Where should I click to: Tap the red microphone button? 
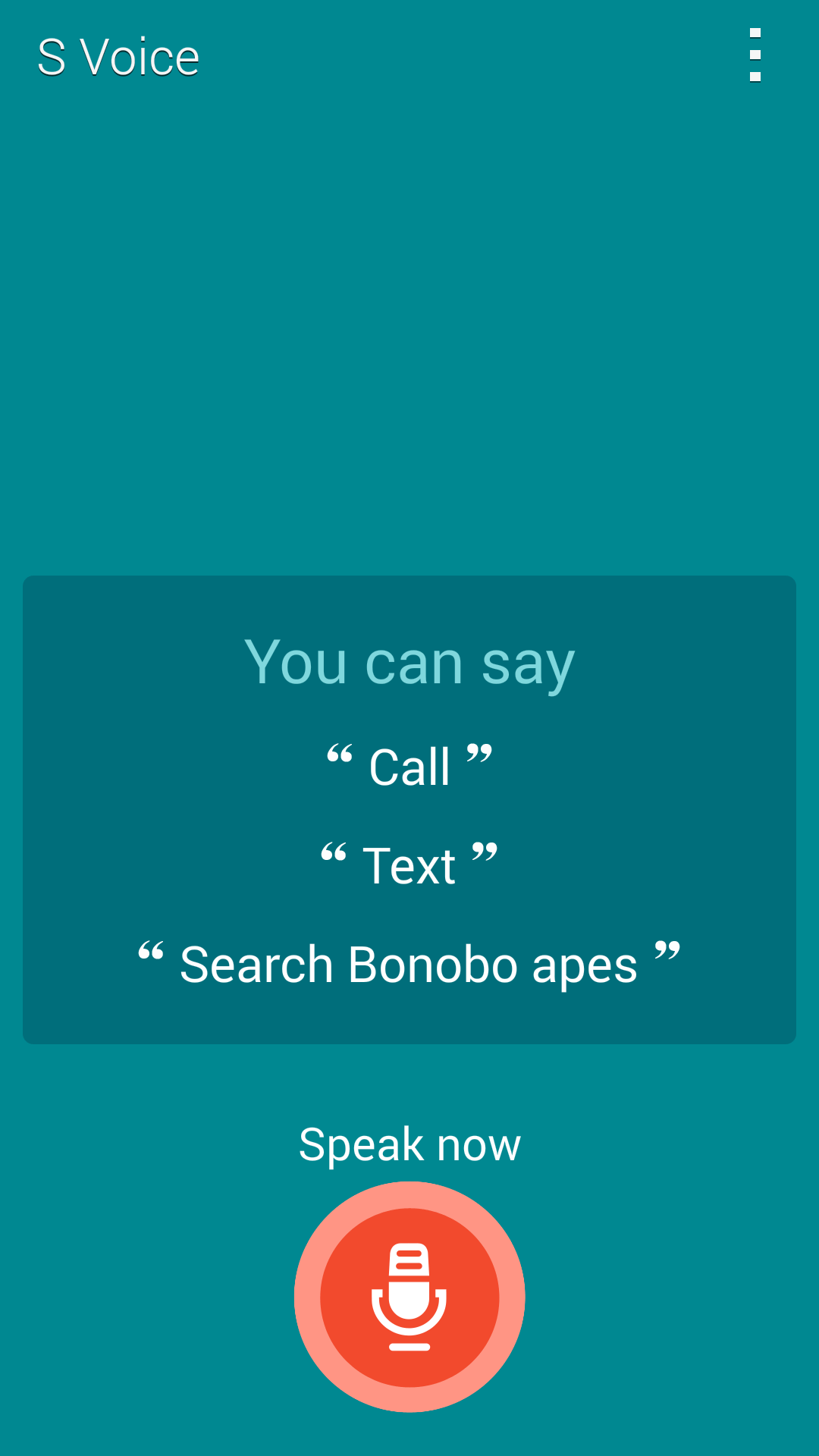tap(409, 1297)
